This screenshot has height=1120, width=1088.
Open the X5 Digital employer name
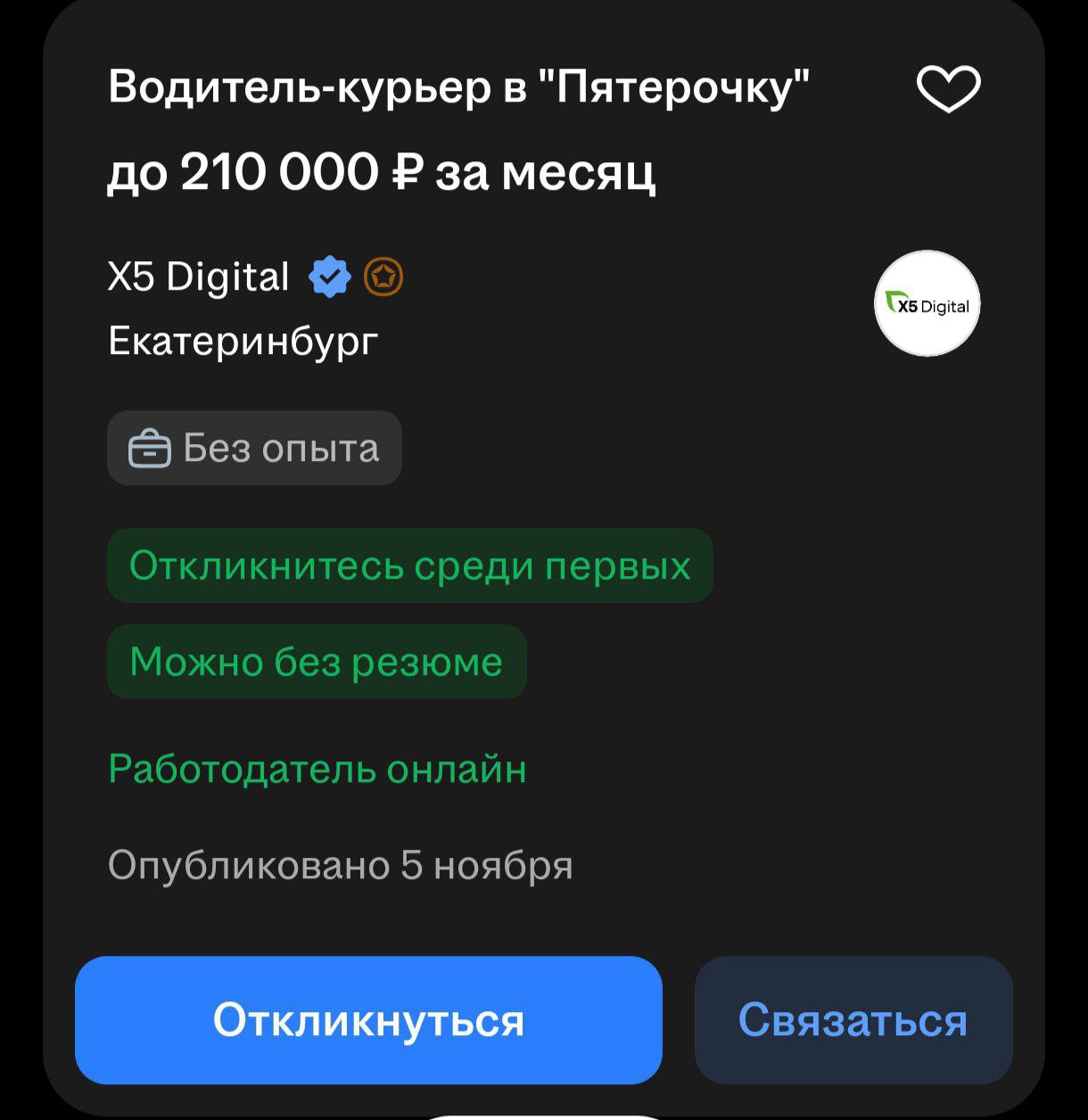click(x=199, y=277)
